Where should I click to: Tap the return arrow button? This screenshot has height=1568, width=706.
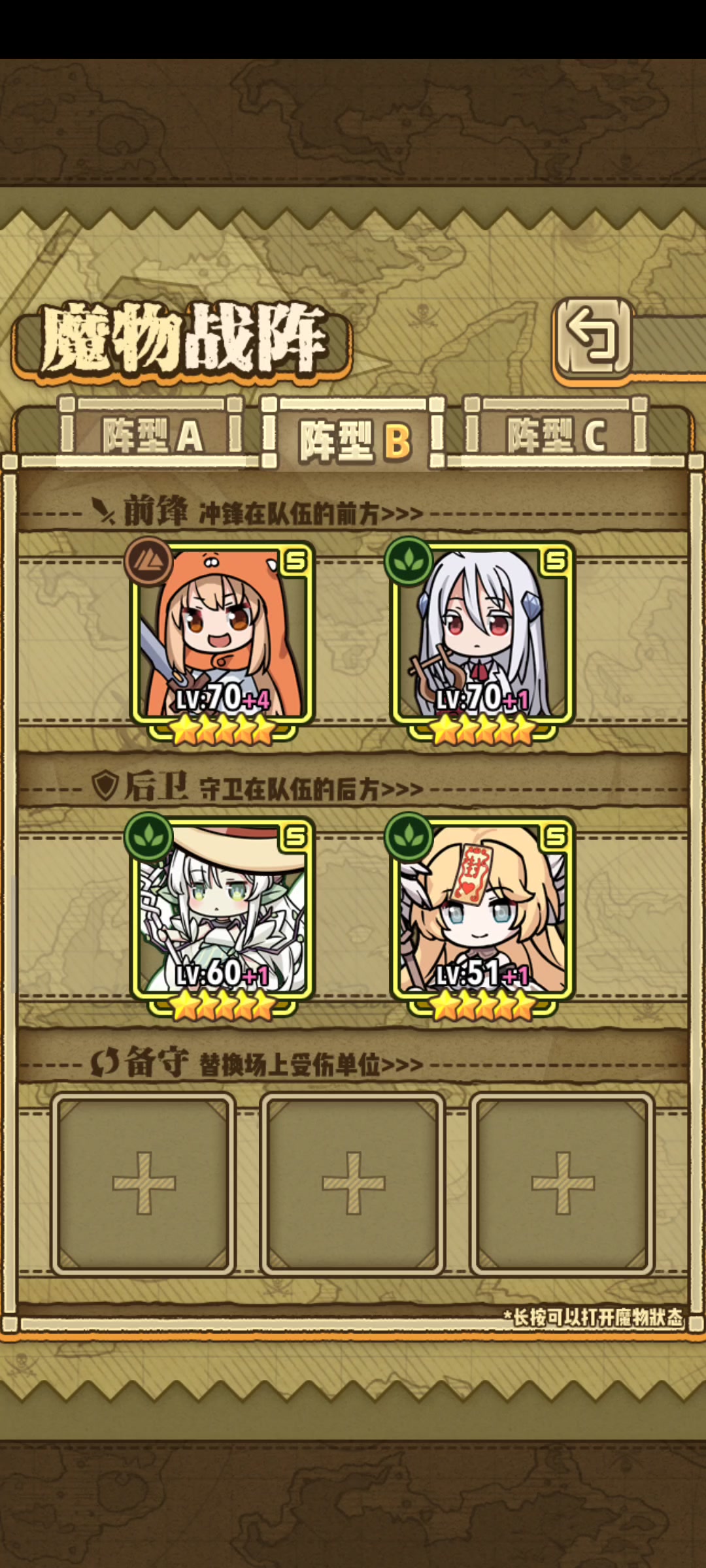click(x=593, y=337)
